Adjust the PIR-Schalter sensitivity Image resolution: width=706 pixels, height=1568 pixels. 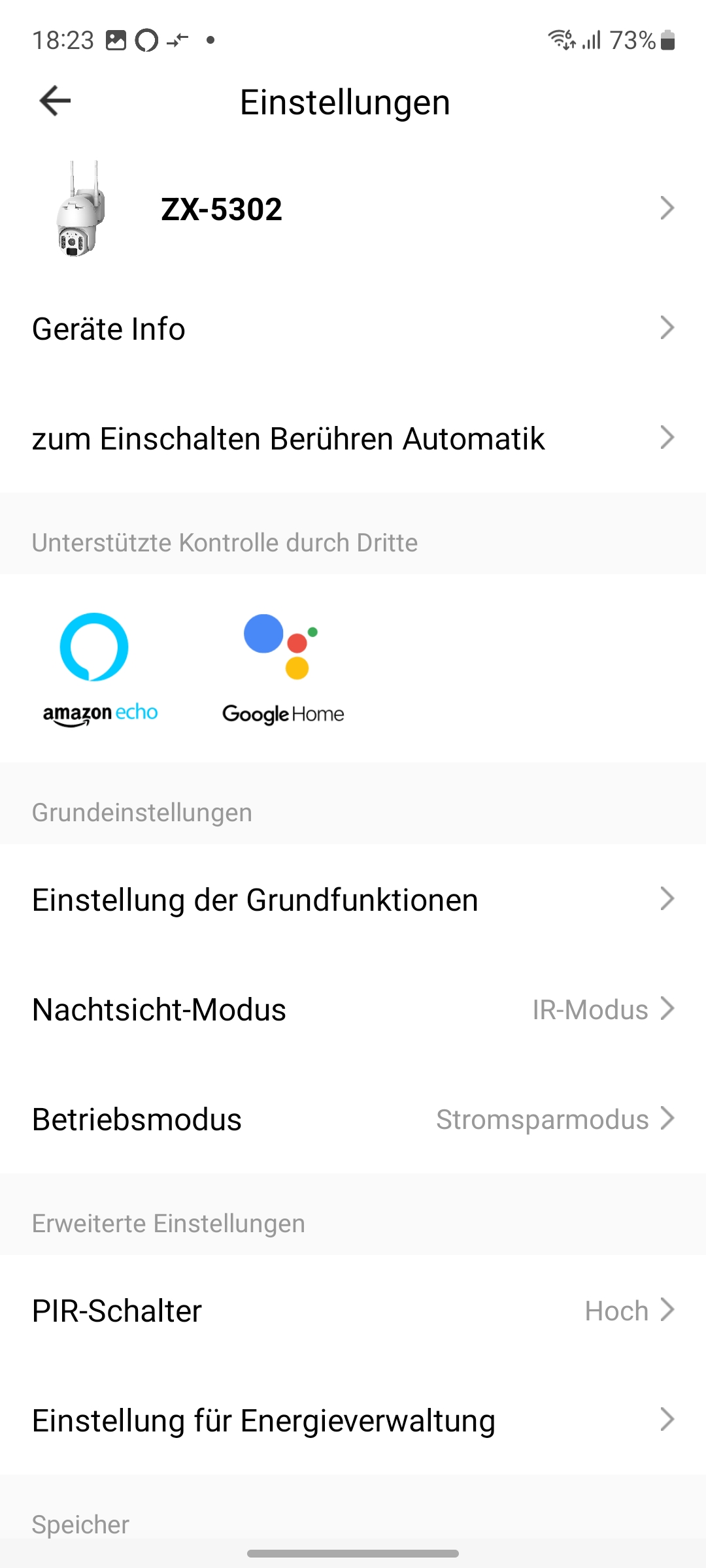[353, 1311]
